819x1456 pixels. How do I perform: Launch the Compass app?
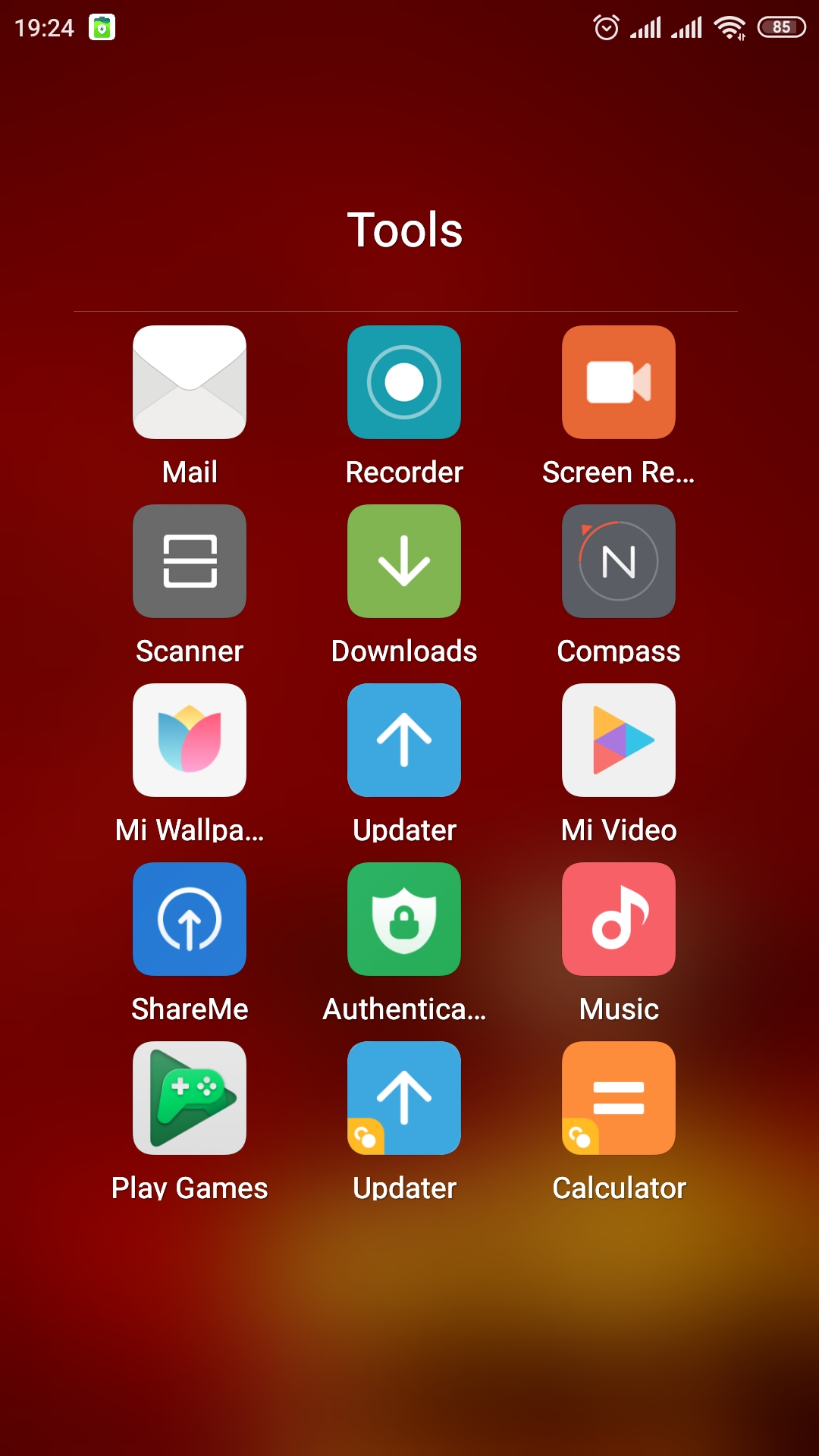(x=619, y=561)
